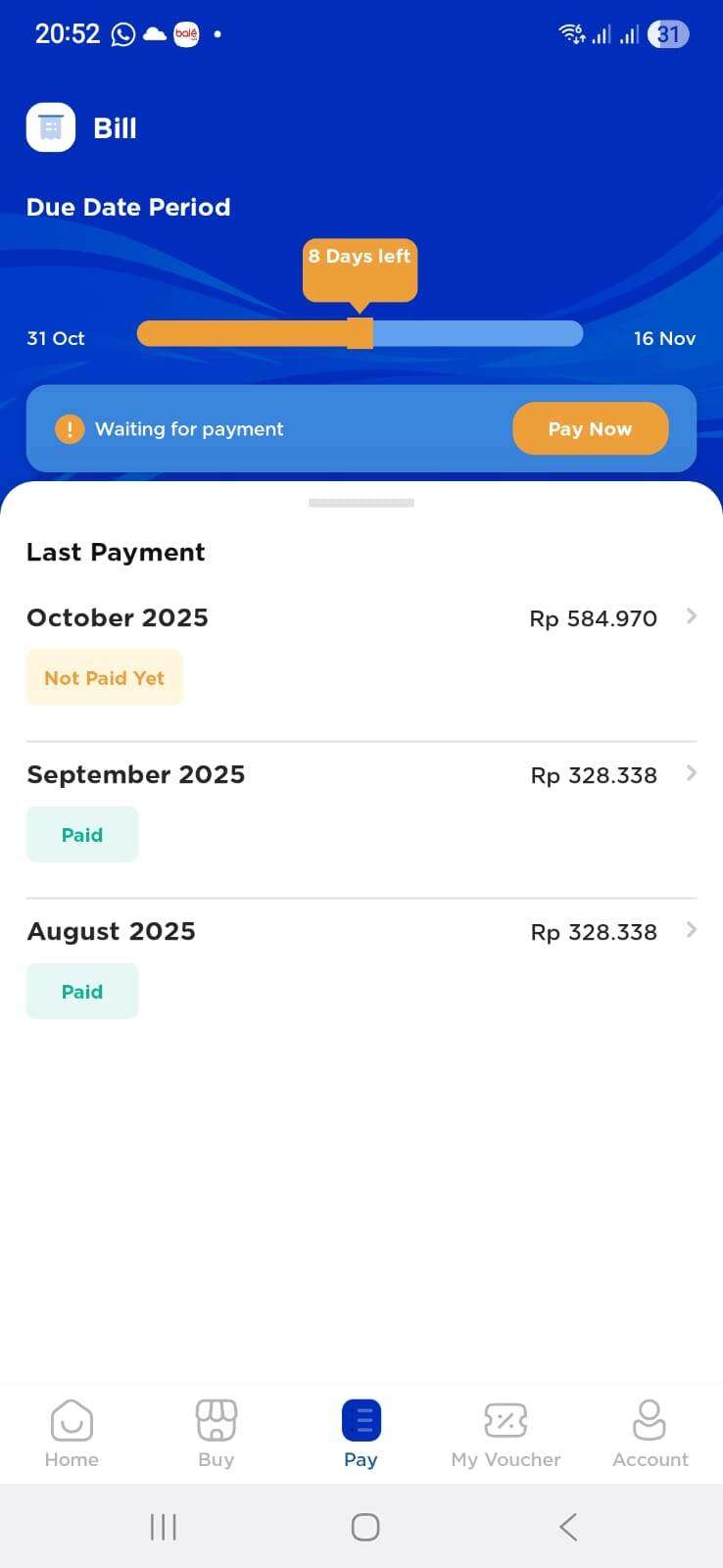Tap the warning icon beside Waiting for payment
Viewport: 723px width, 1568px height.
coord(70,428)
